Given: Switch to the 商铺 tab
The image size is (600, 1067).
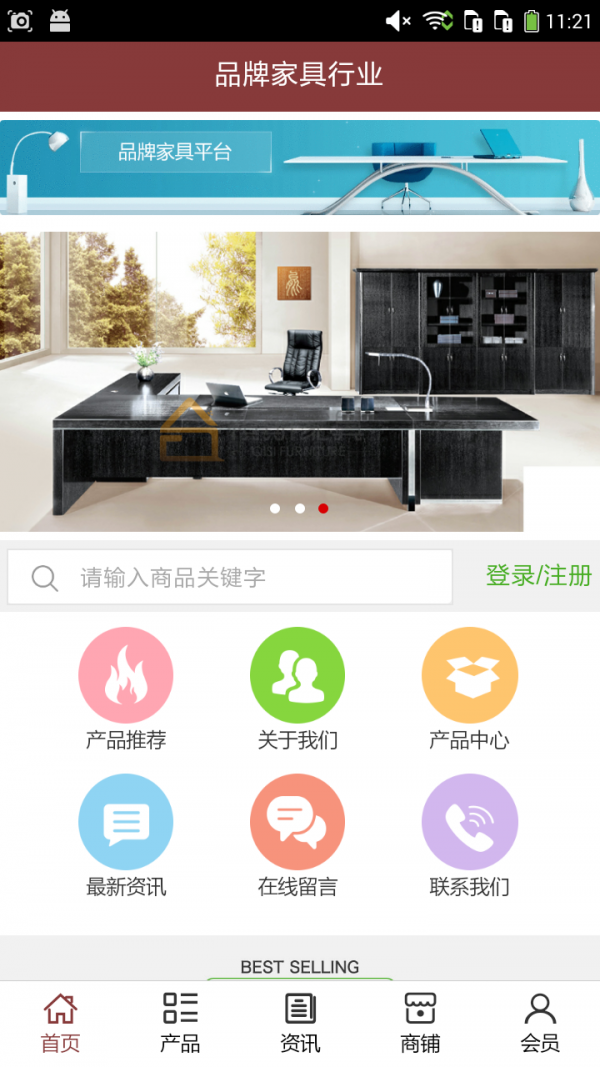Looking at the screenshot, I should [420, 1023].
